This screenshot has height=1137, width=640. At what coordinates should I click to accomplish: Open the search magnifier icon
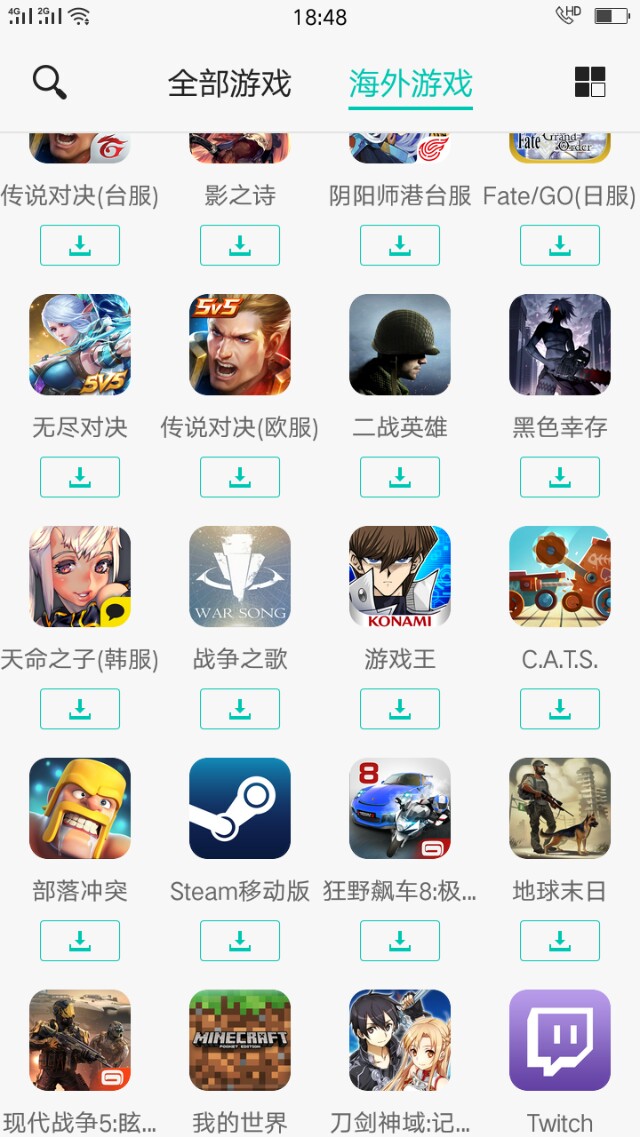(x=49, y=82)
